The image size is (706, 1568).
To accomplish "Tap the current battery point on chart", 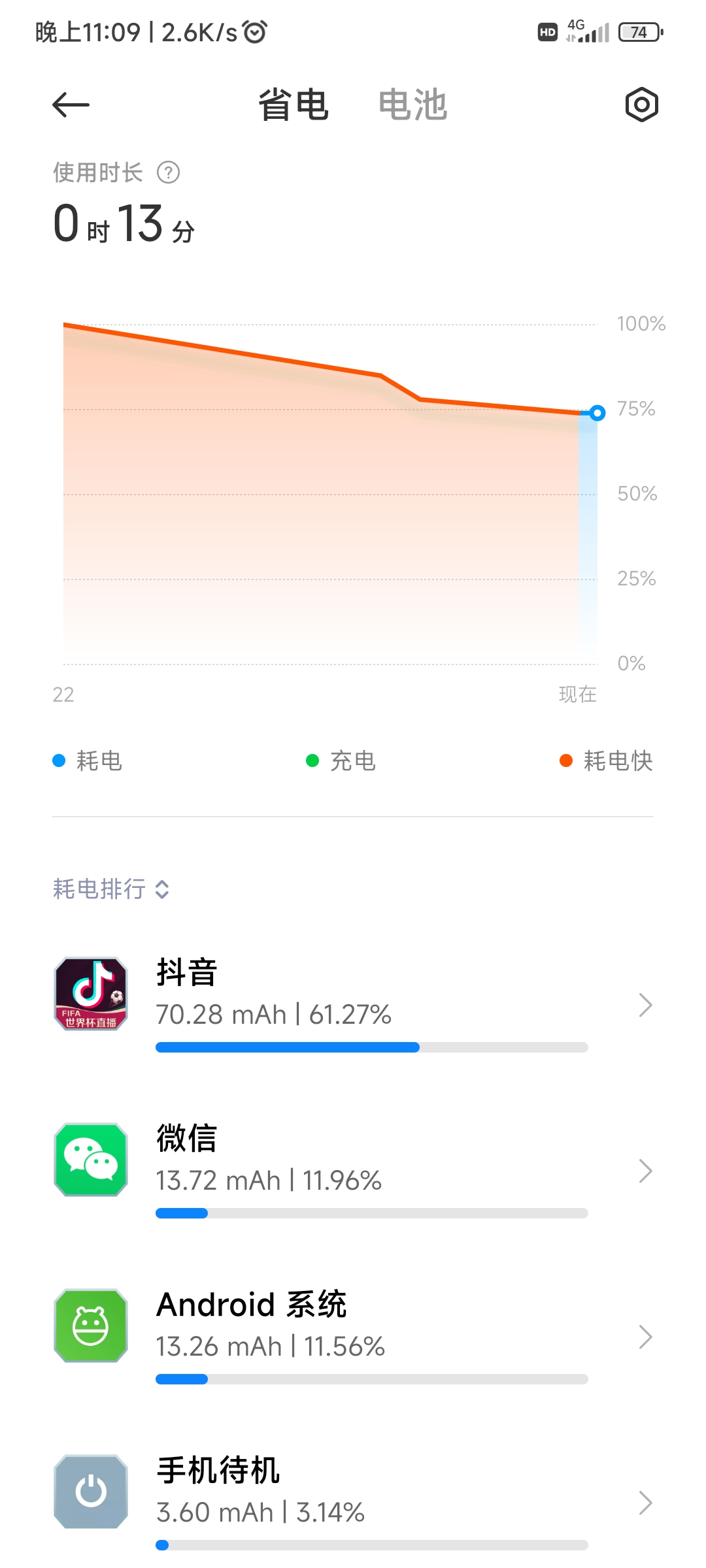I will pos(597,413).
